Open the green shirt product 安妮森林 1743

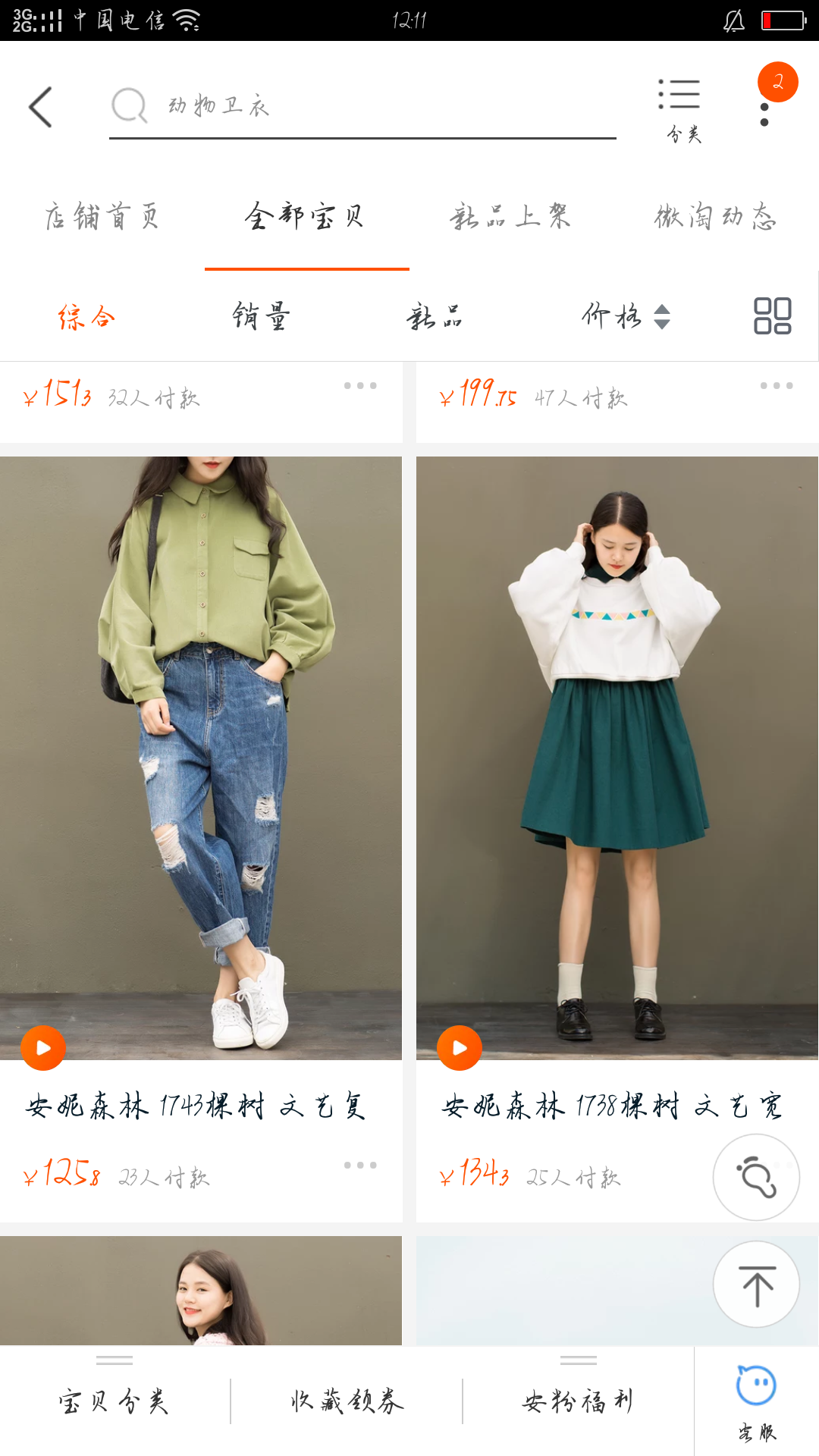point(201,758)
